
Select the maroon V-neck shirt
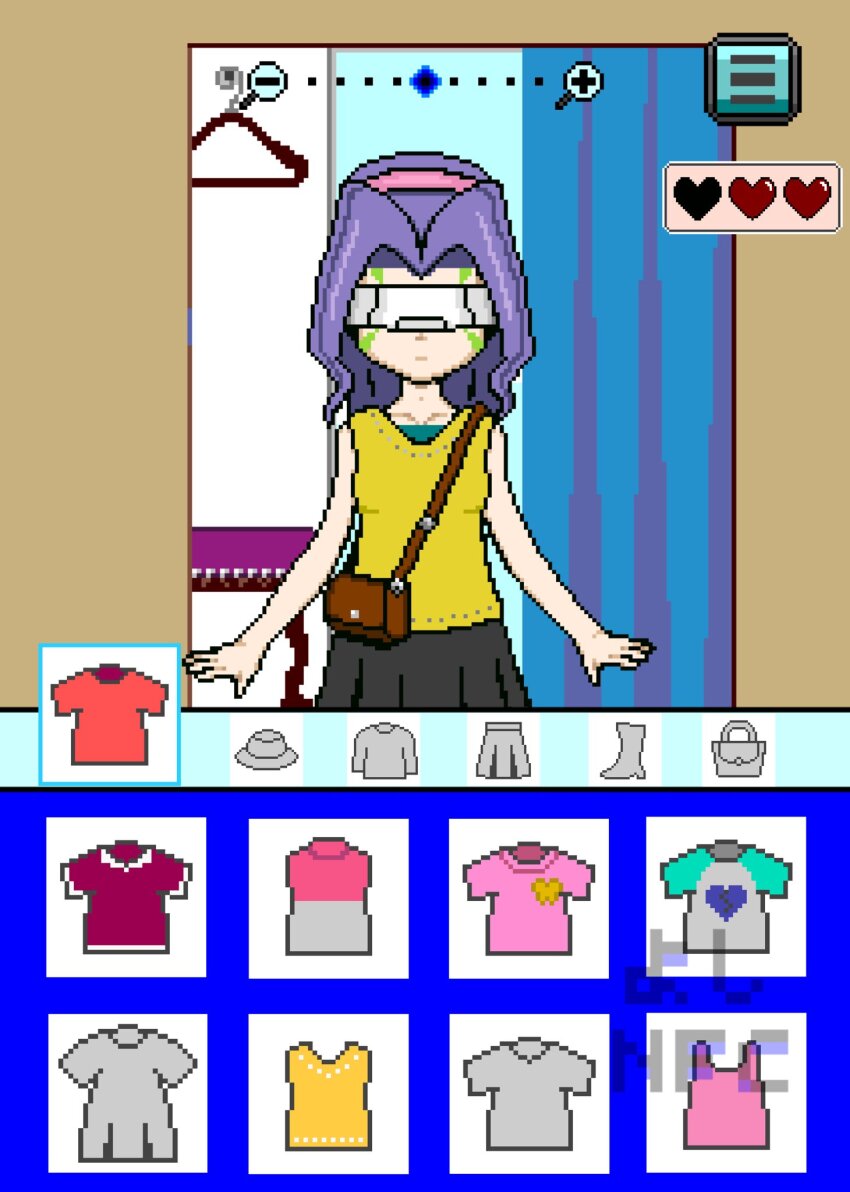pos(125,898)
